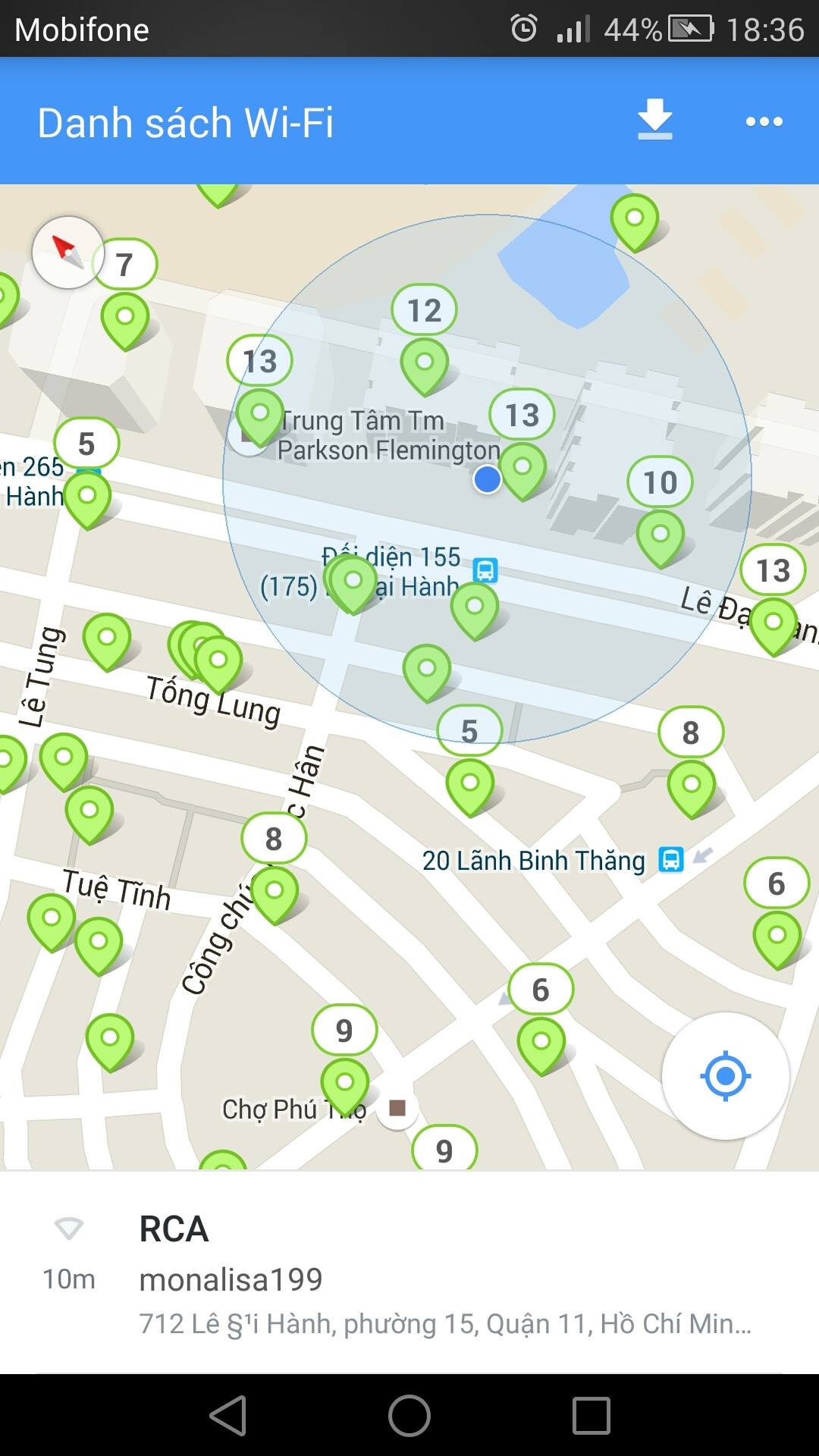Tap the download icon in the app bar
The width and height of the screenshot is (819, 1456).
point(654,121)
